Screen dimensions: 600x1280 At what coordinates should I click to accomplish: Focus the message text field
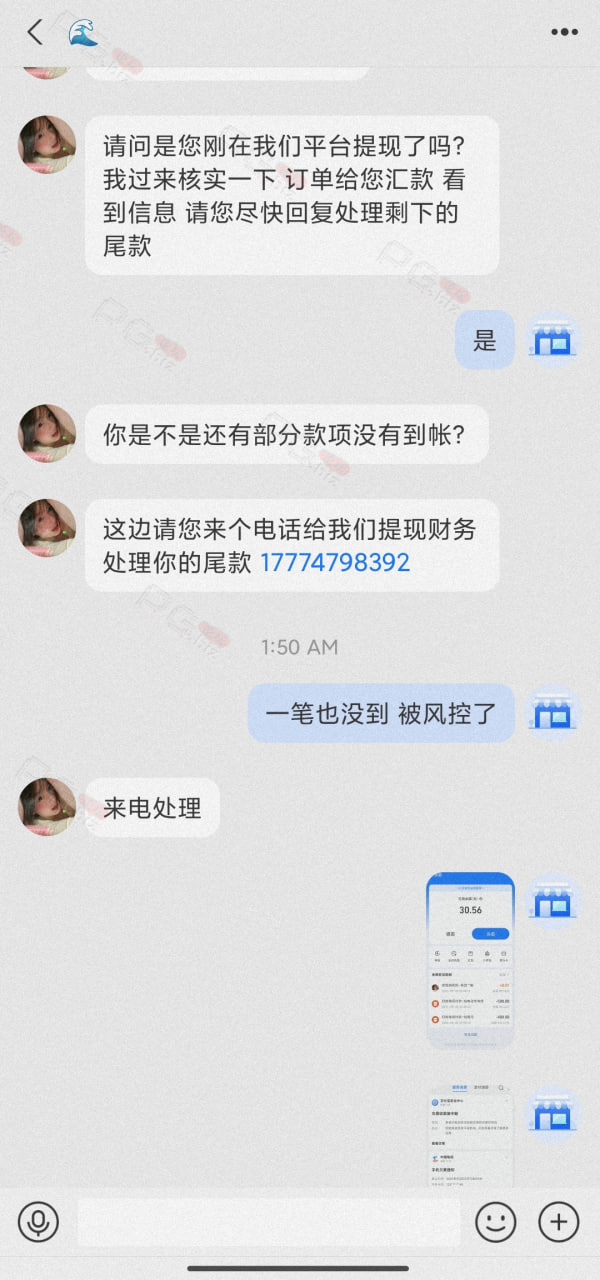coord(268,1221)
